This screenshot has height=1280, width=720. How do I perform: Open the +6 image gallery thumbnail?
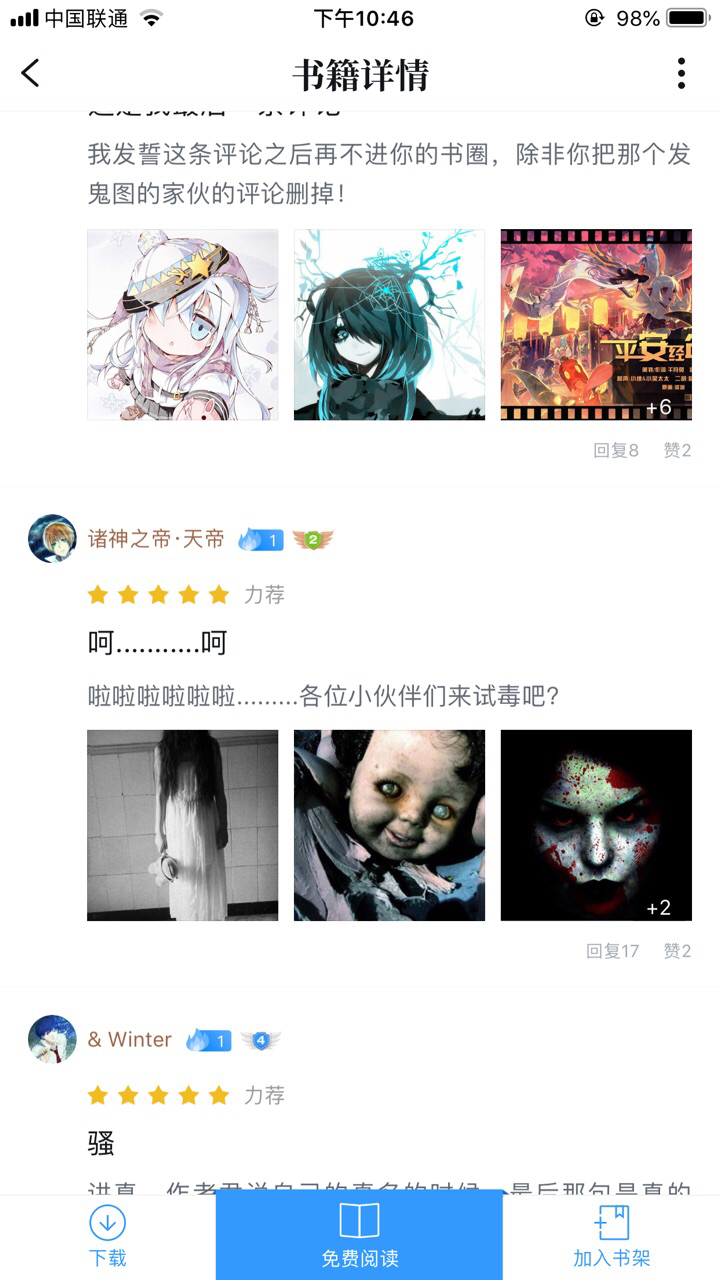point(596,325)
